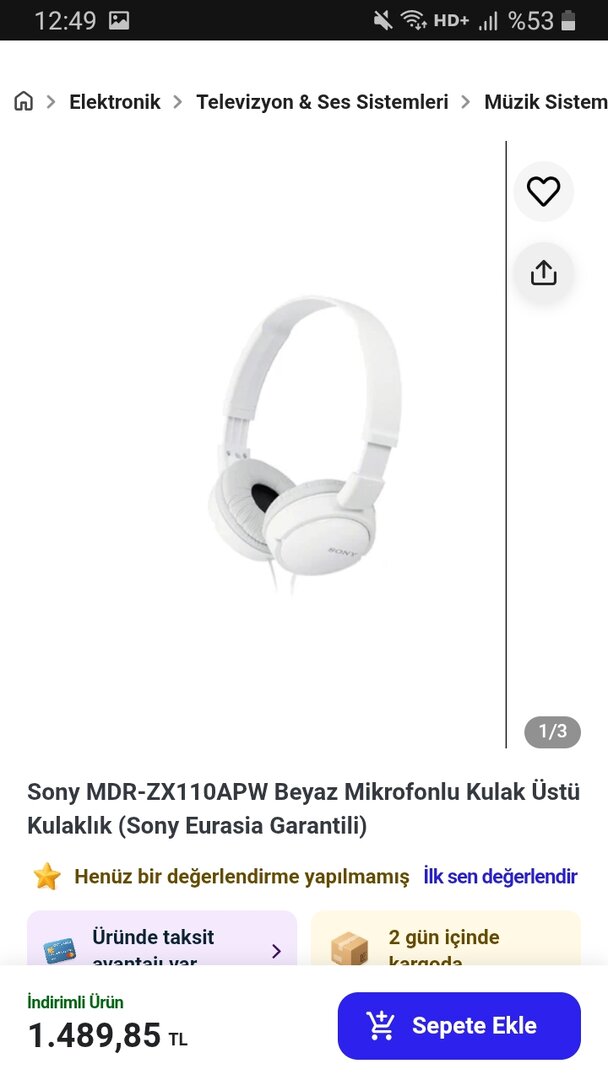Go to the home breadcrumb icon
608x1080 pixels.
tap(23, 101)
